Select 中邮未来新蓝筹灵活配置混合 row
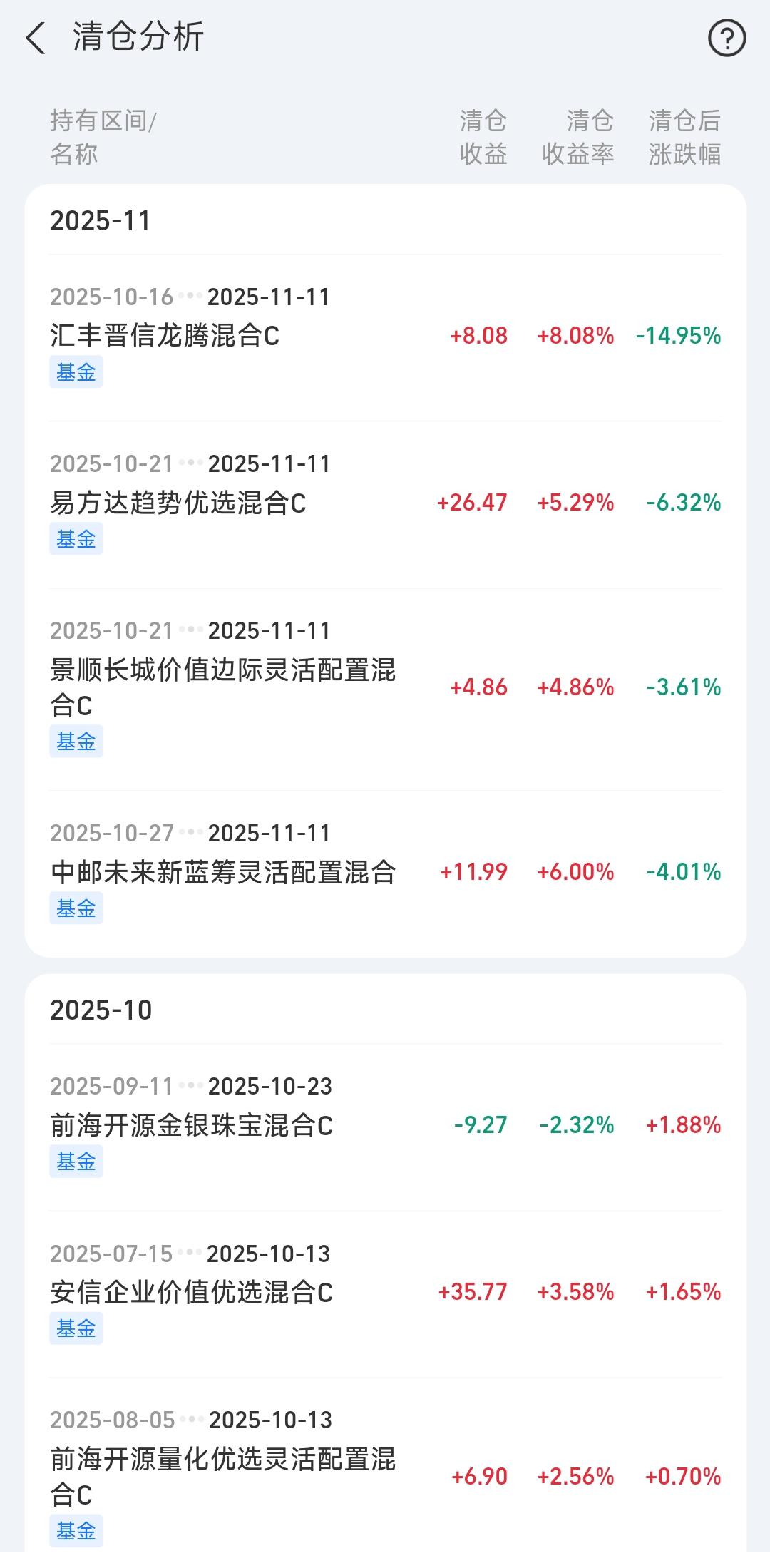The height and width of the screenshot is (1568, 770). tap(385, 872)
